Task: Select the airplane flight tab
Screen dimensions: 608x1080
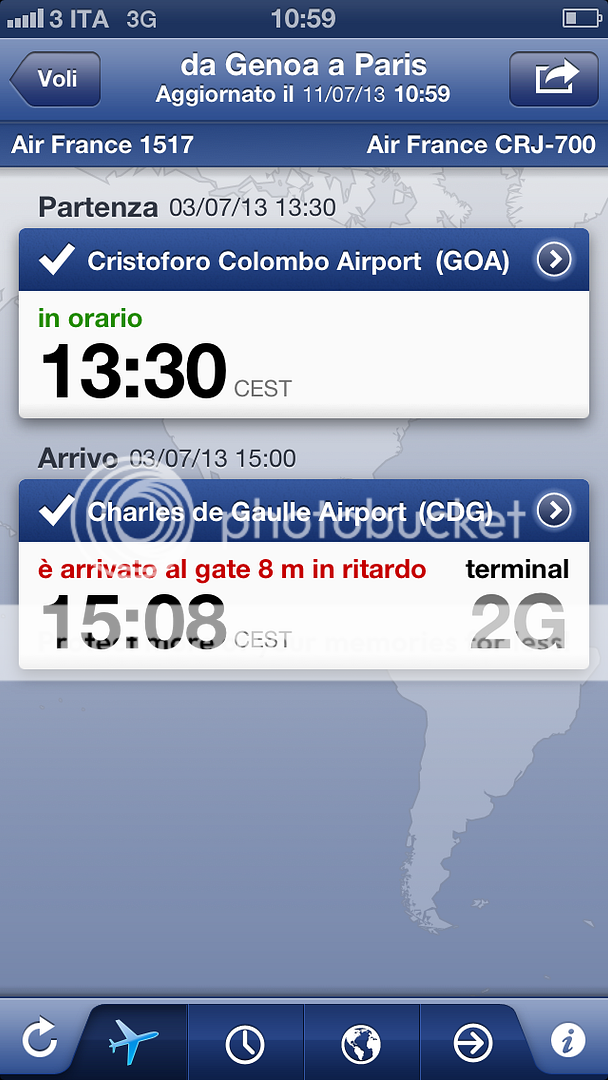Action: [135, 1041]
